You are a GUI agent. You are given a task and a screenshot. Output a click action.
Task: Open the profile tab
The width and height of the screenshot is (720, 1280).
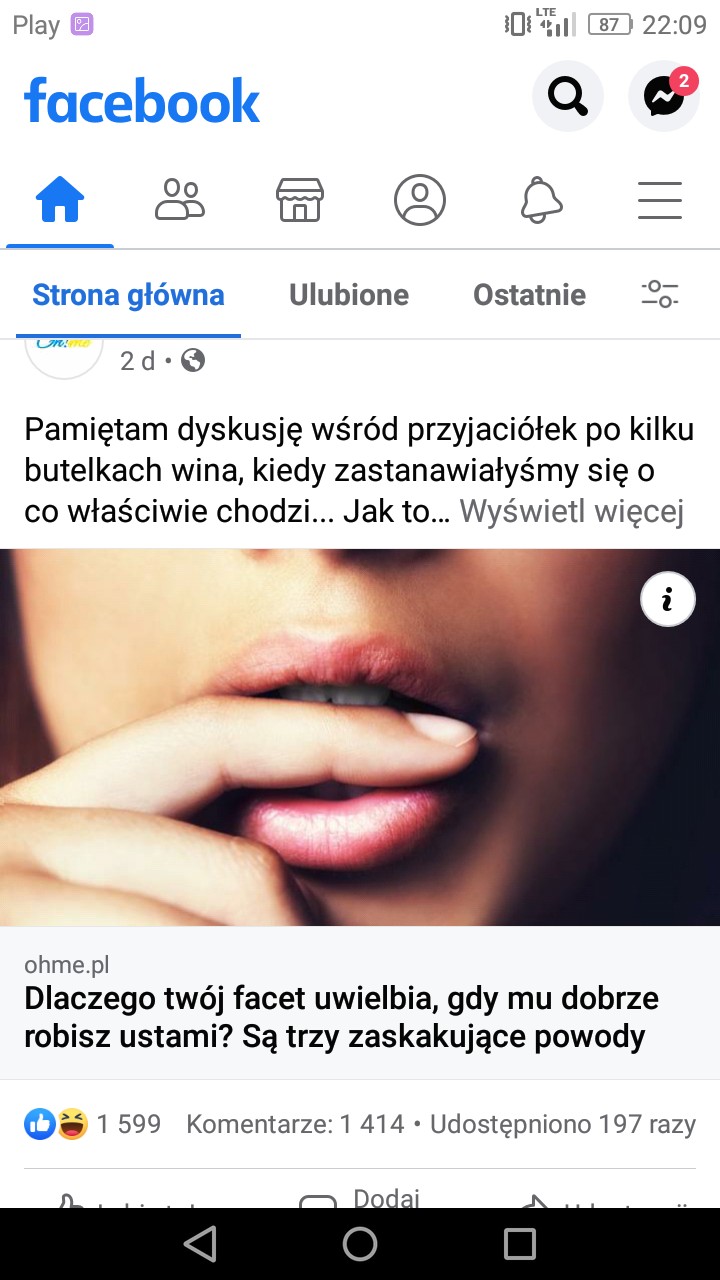(420, 200)
